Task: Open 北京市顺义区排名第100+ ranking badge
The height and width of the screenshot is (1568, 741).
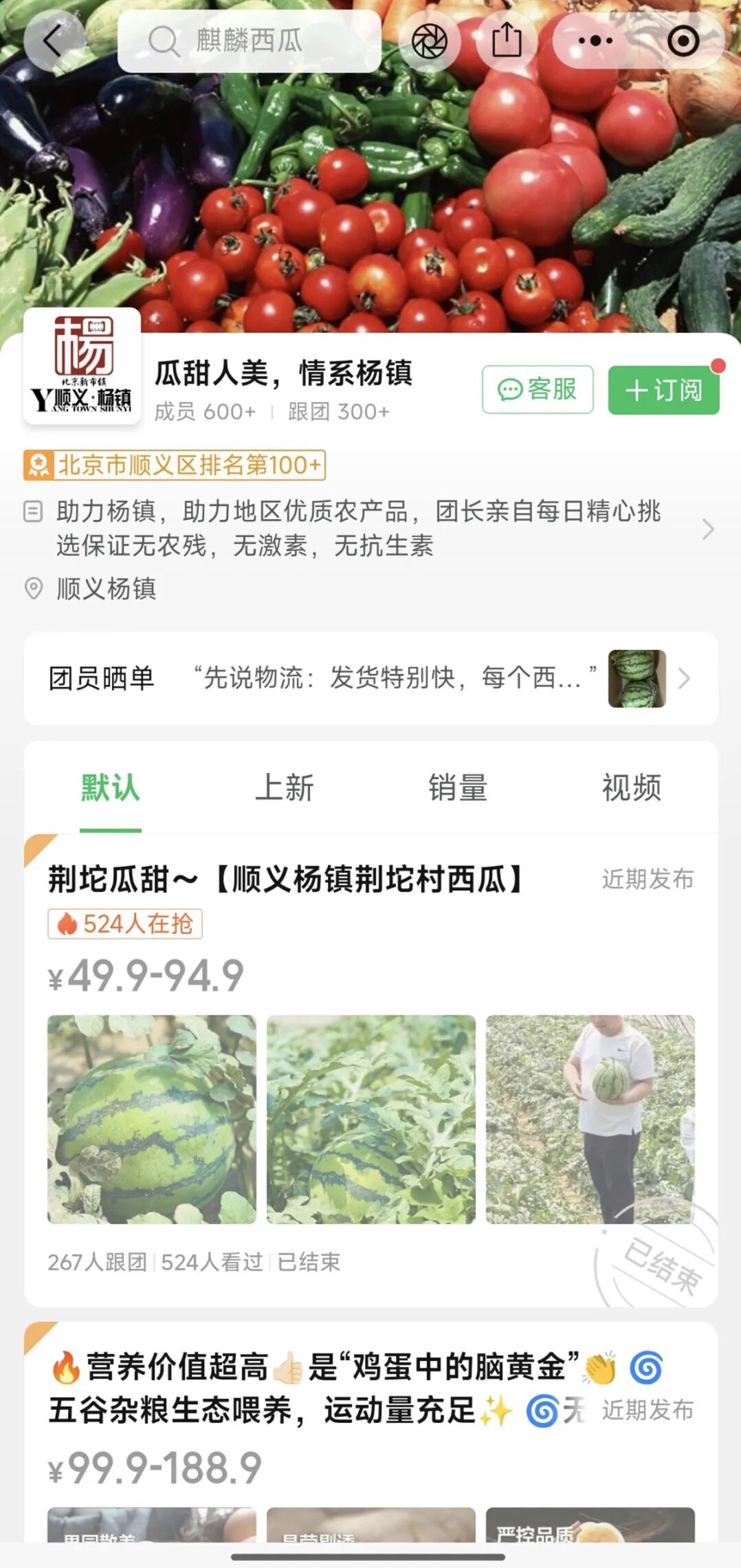Action: pyautogui.click(x=175, y=465)
